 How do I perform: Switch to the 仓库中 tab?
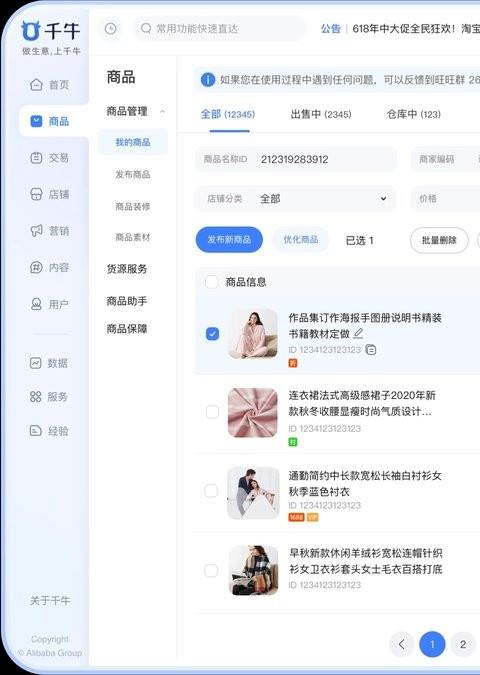coord(414,114)
